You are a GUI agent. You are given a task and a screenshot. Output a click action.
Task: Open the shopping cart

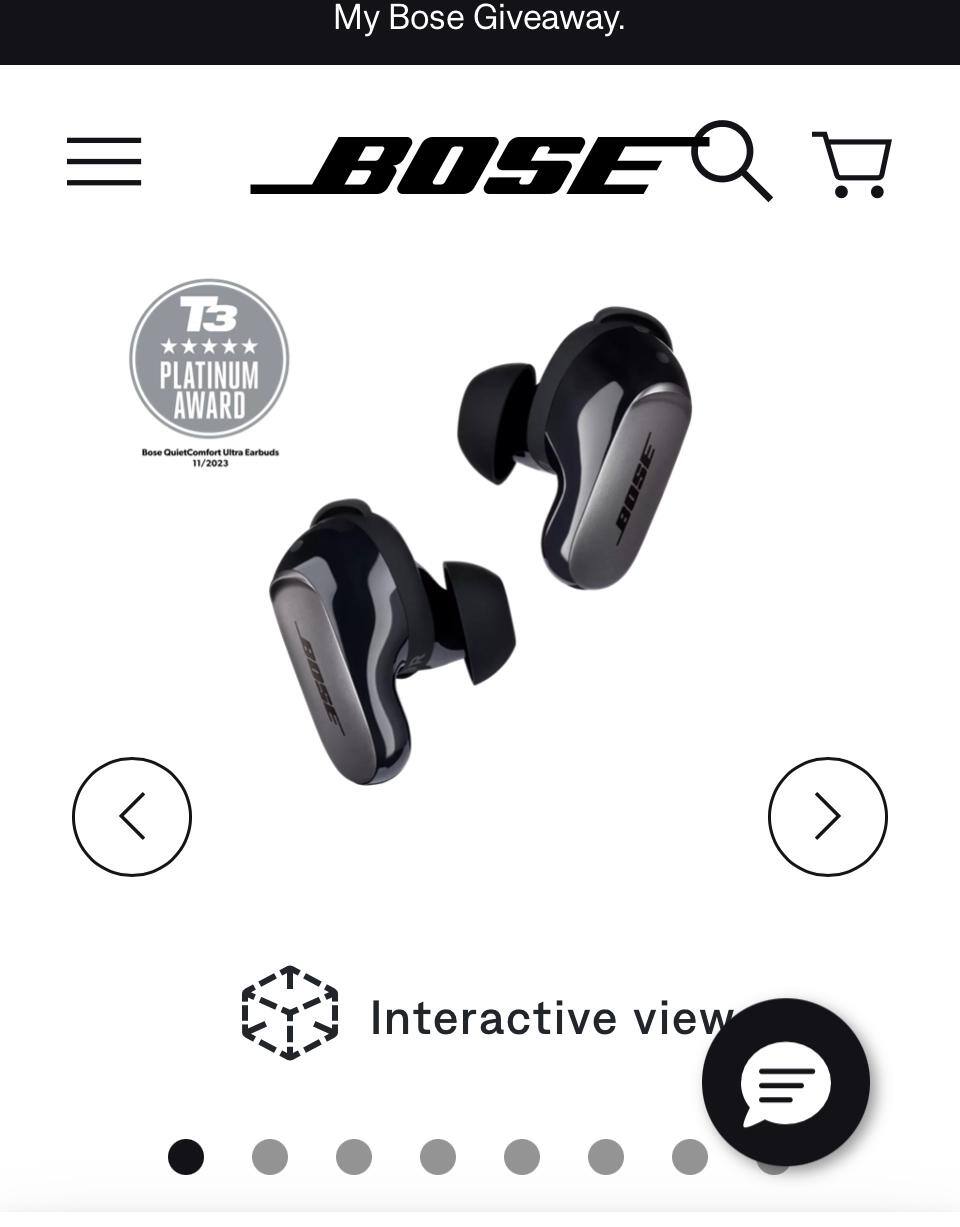coord(853,165)
